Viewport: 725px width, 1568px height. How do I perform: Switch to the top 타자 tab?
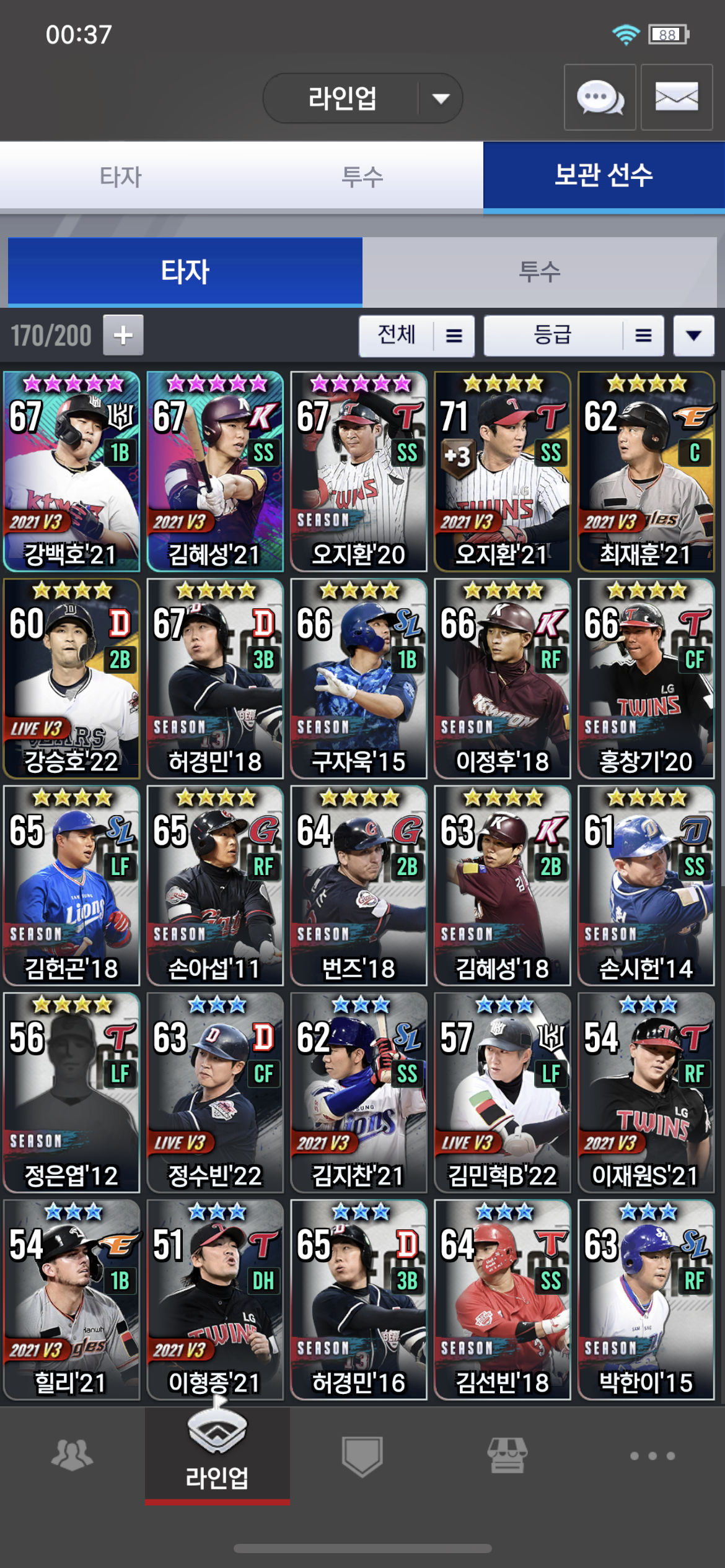click(x=121, y=177)
